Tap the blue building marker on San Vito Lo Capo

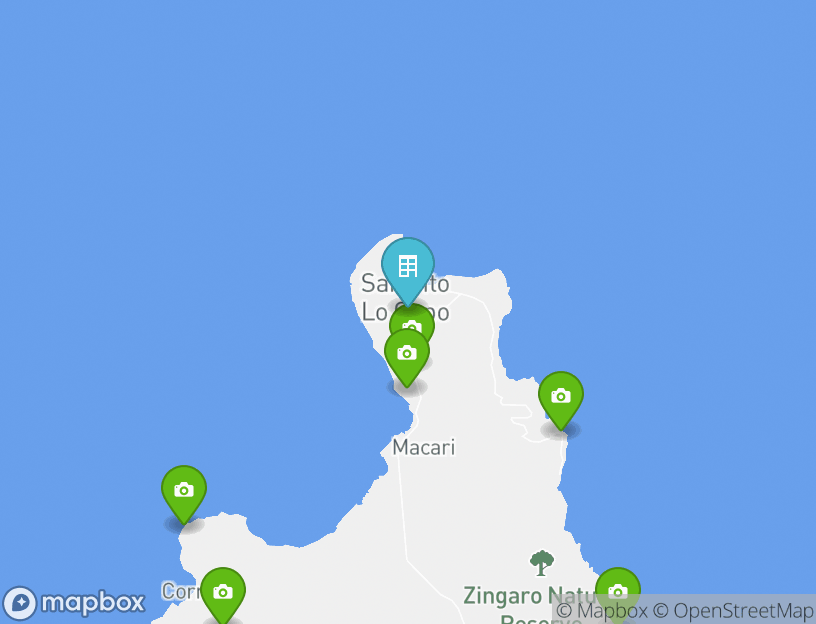(408, 267)
